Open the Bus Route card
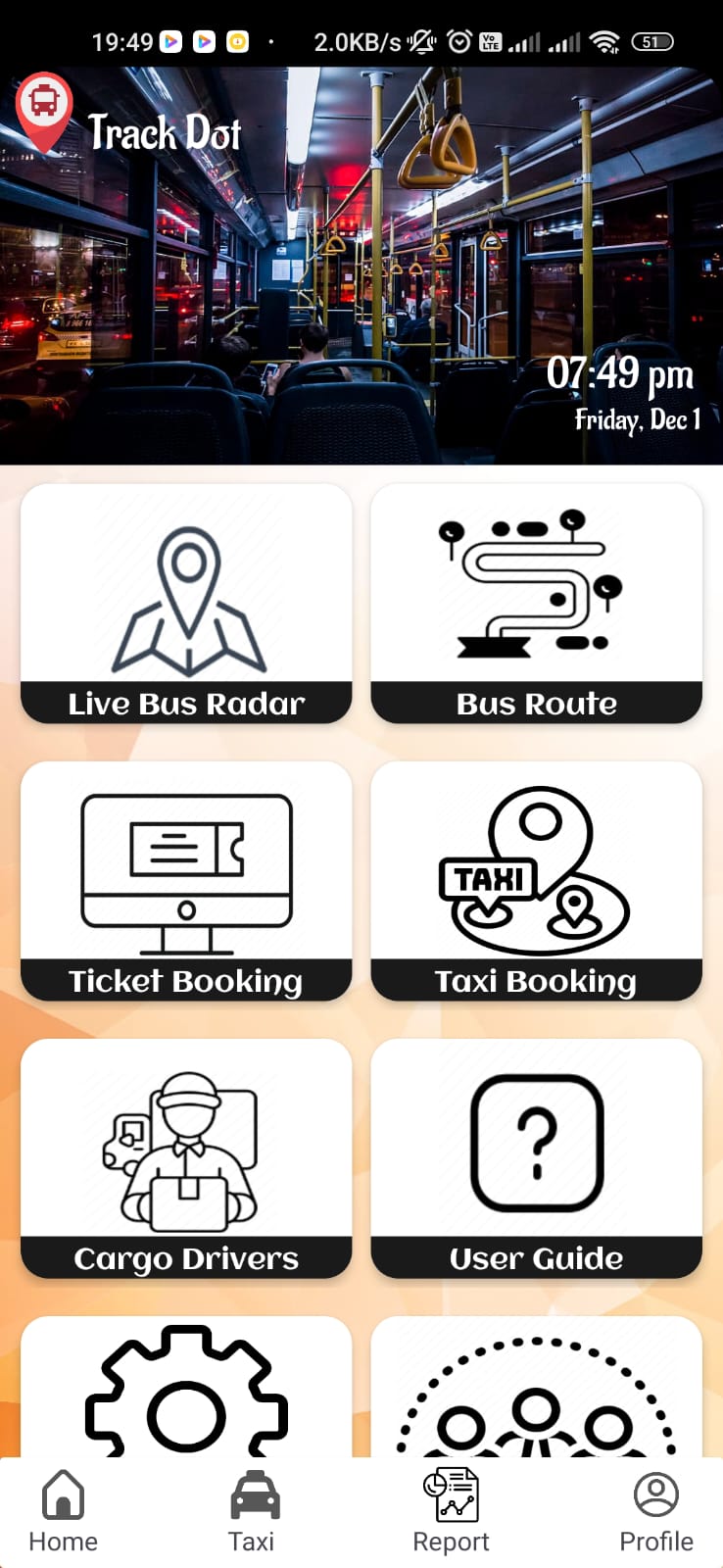 point(536,603)
